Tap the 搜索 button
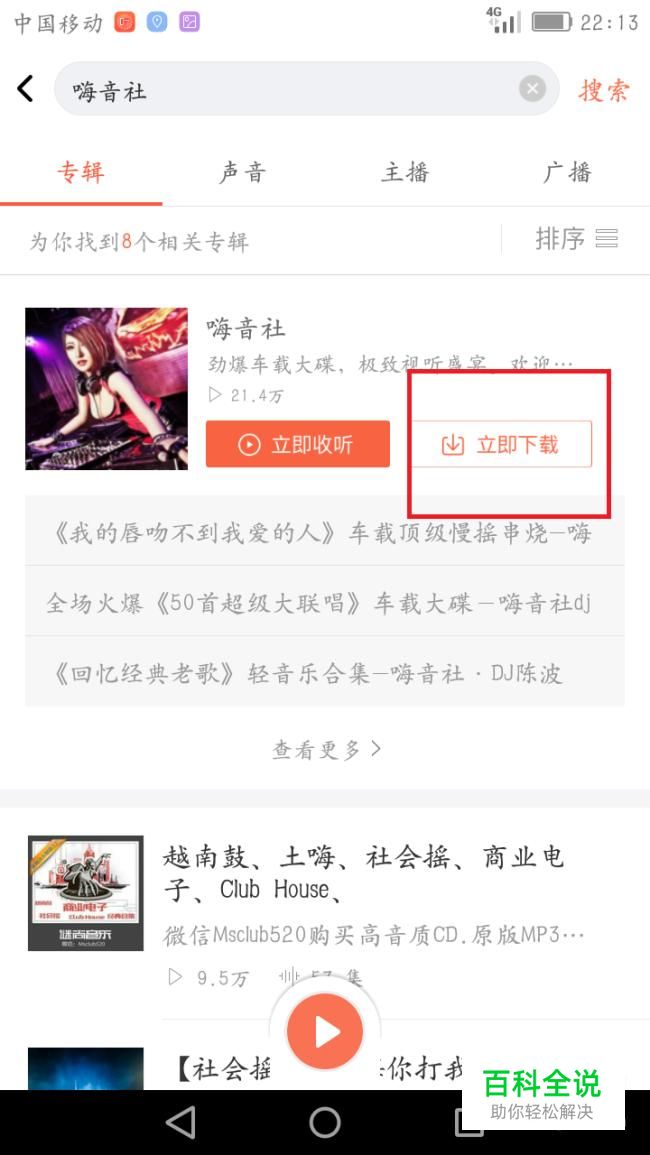Image resolution: width=650 pixels, height=1155 pixels. click(x=604, y=90)
